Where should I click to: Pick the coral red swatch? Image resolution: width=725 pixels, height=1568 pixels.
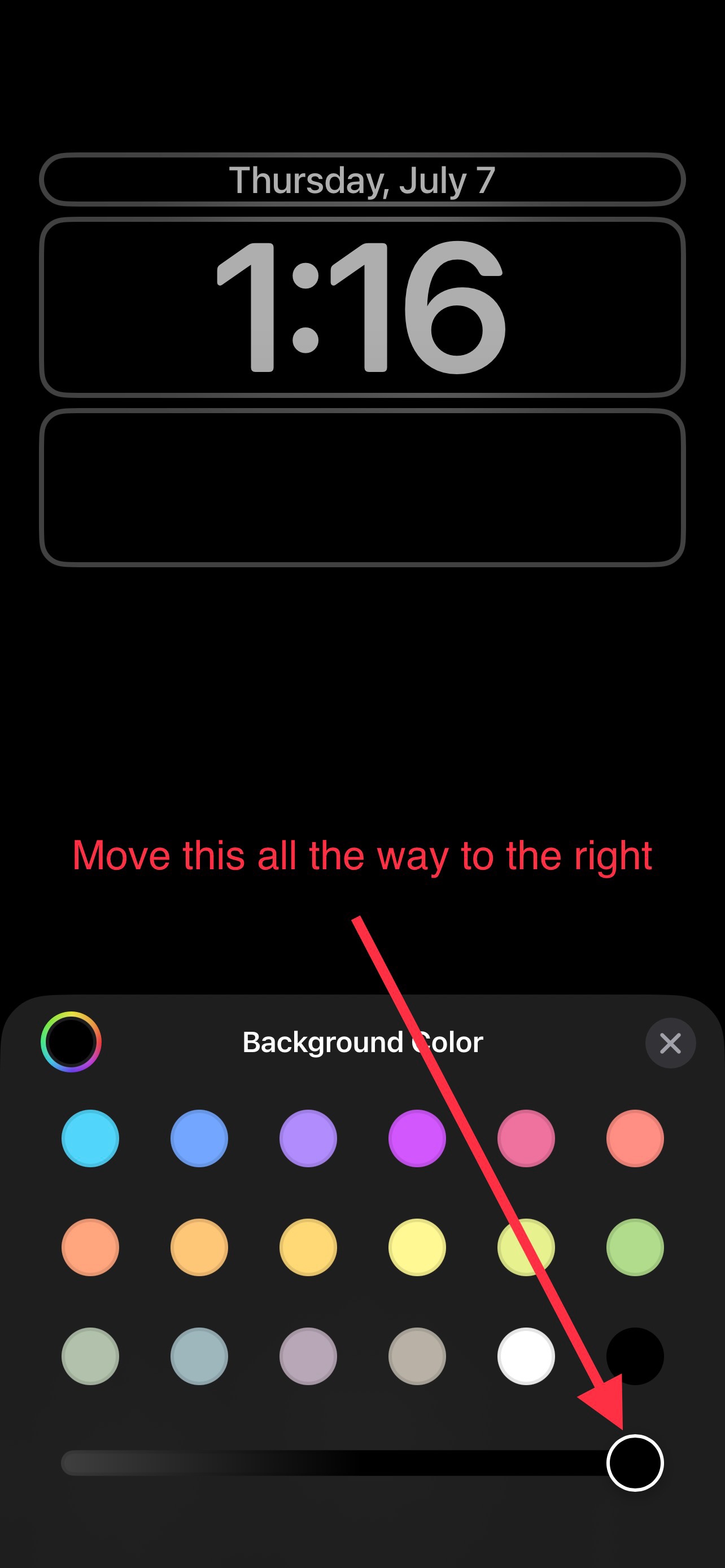point(635,1138)
